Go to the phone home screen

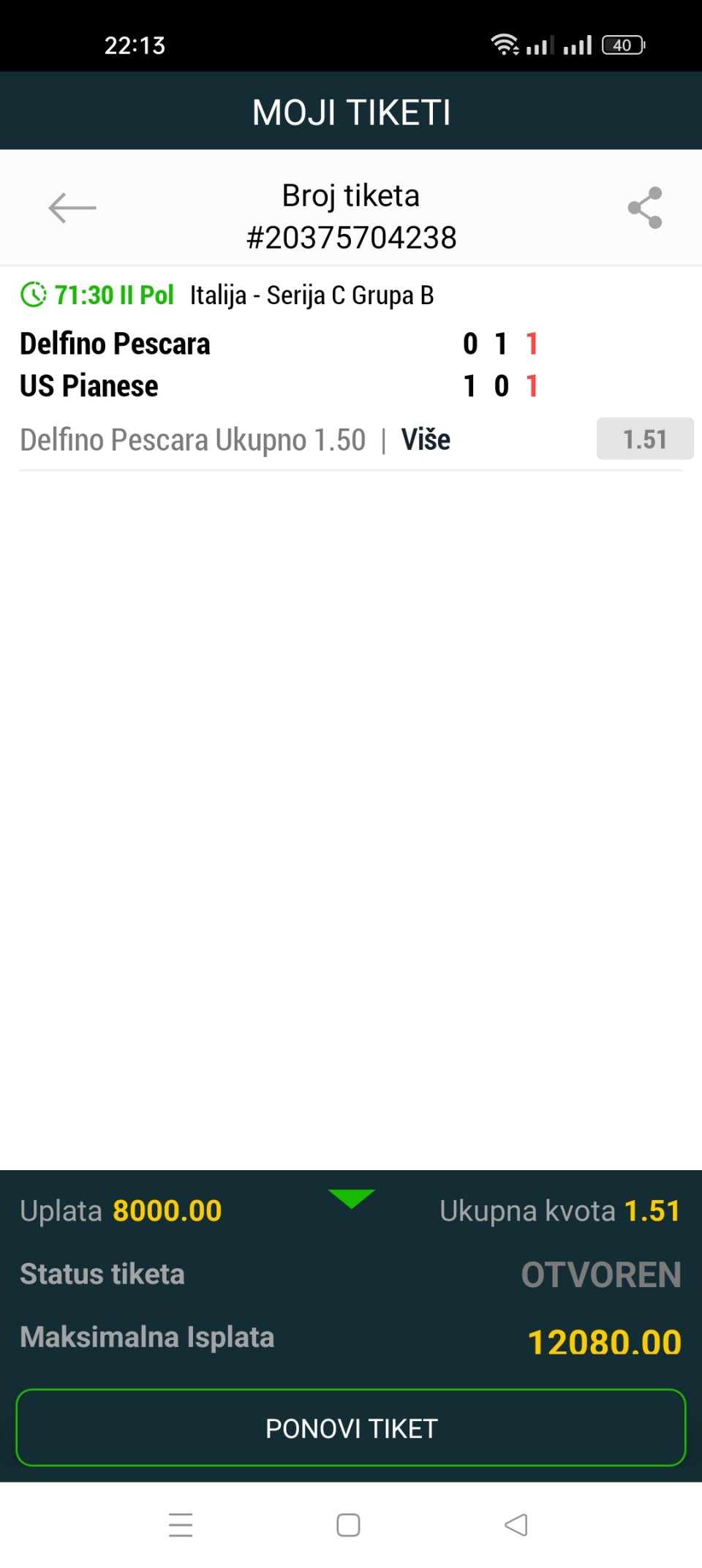point(348,1525)
